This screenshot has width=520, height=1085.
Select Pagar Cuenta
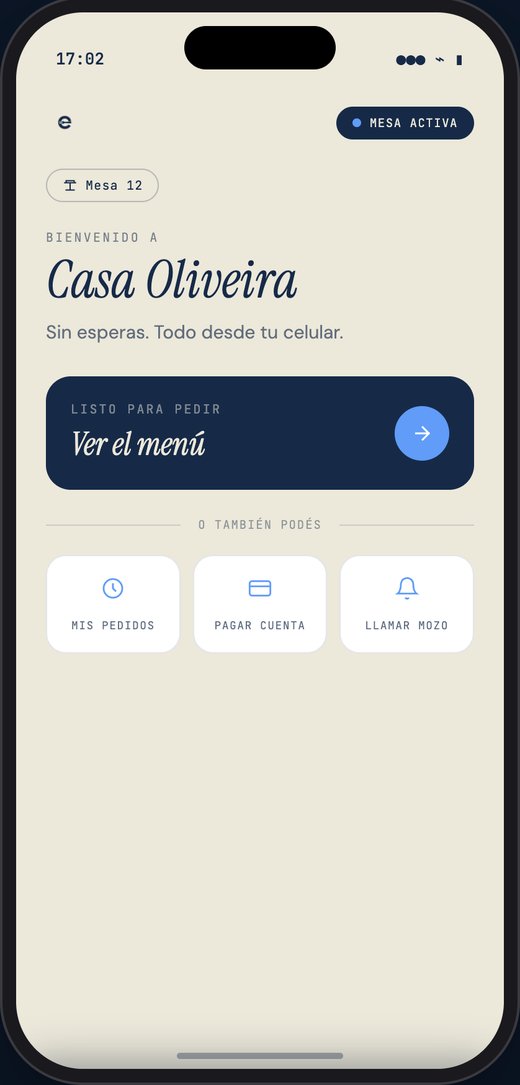[260, 604]
